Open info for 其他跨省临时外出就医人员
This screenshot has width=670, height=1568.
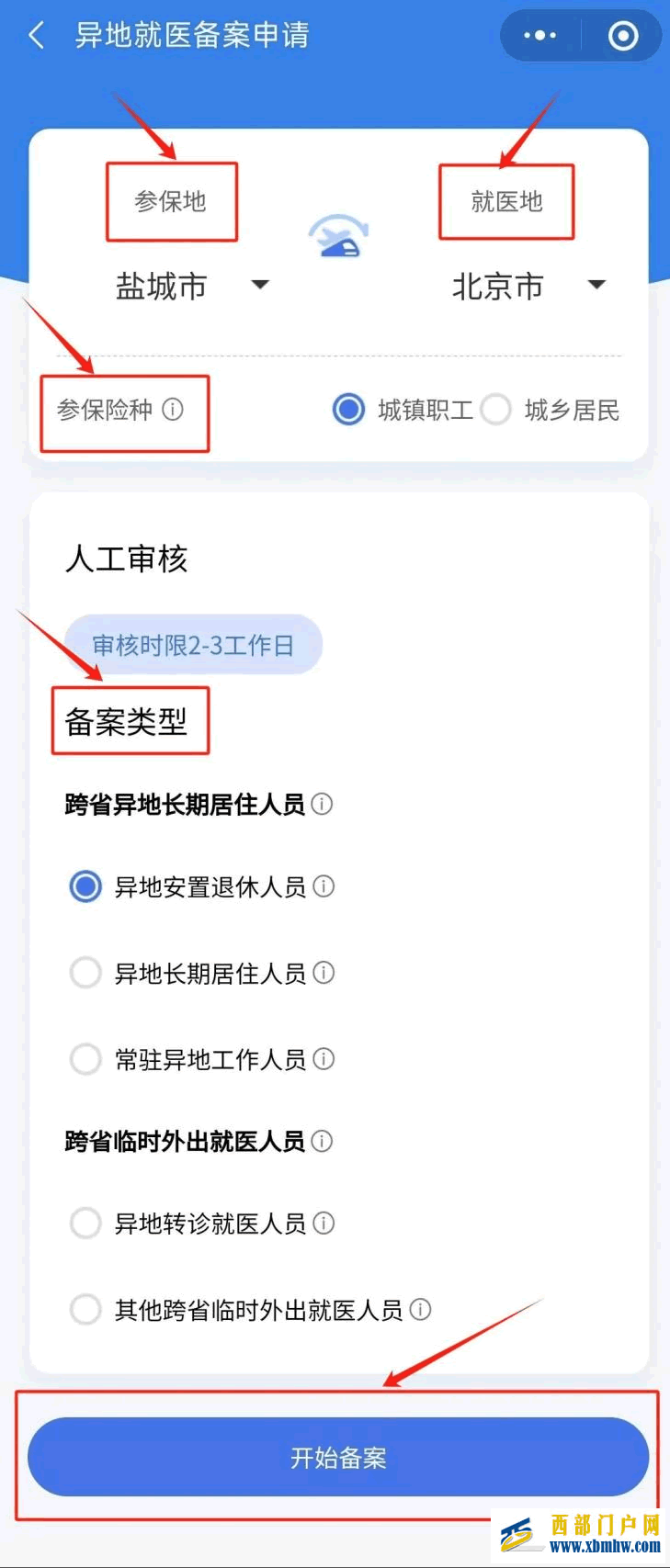tap(420, 1310)
